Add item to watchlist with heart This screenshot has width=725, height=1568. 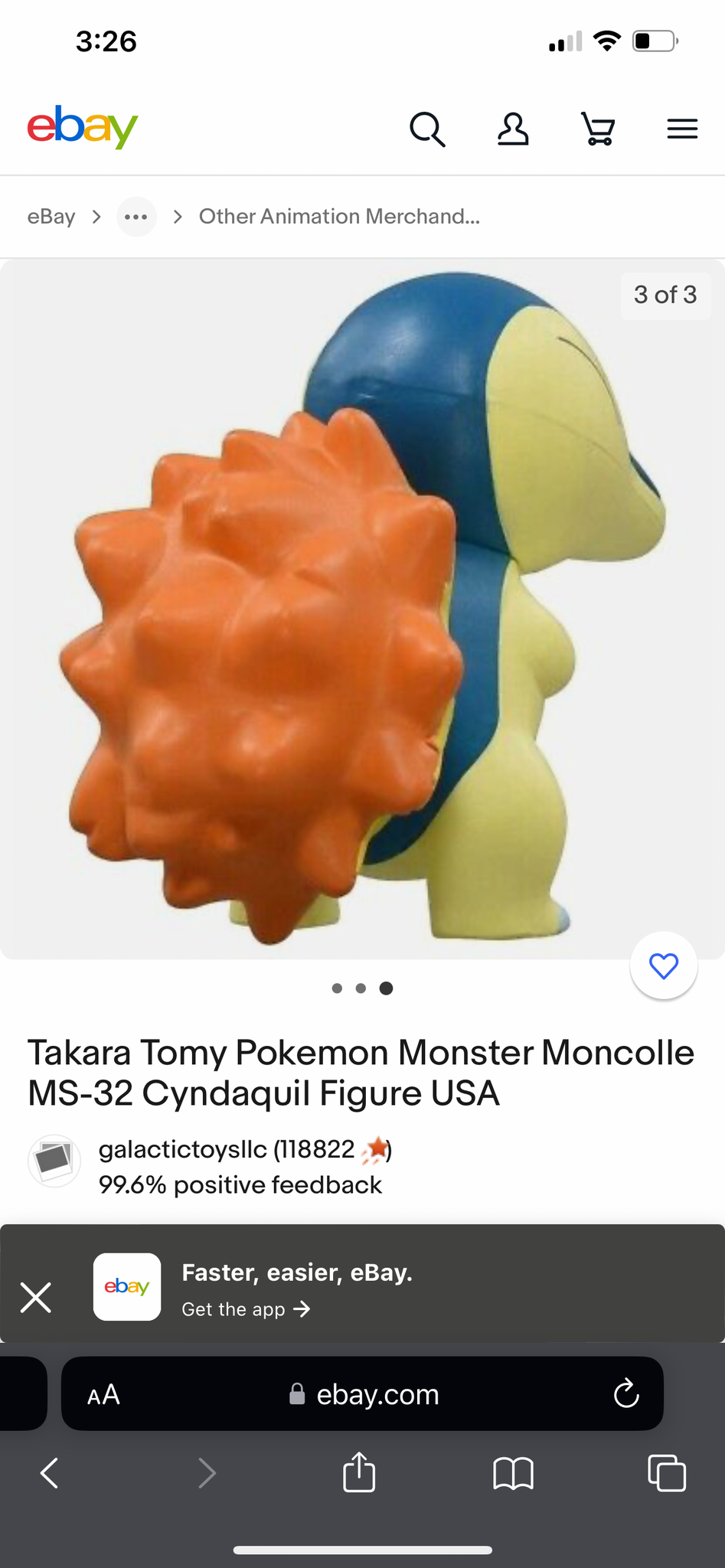tap(664, 965)
